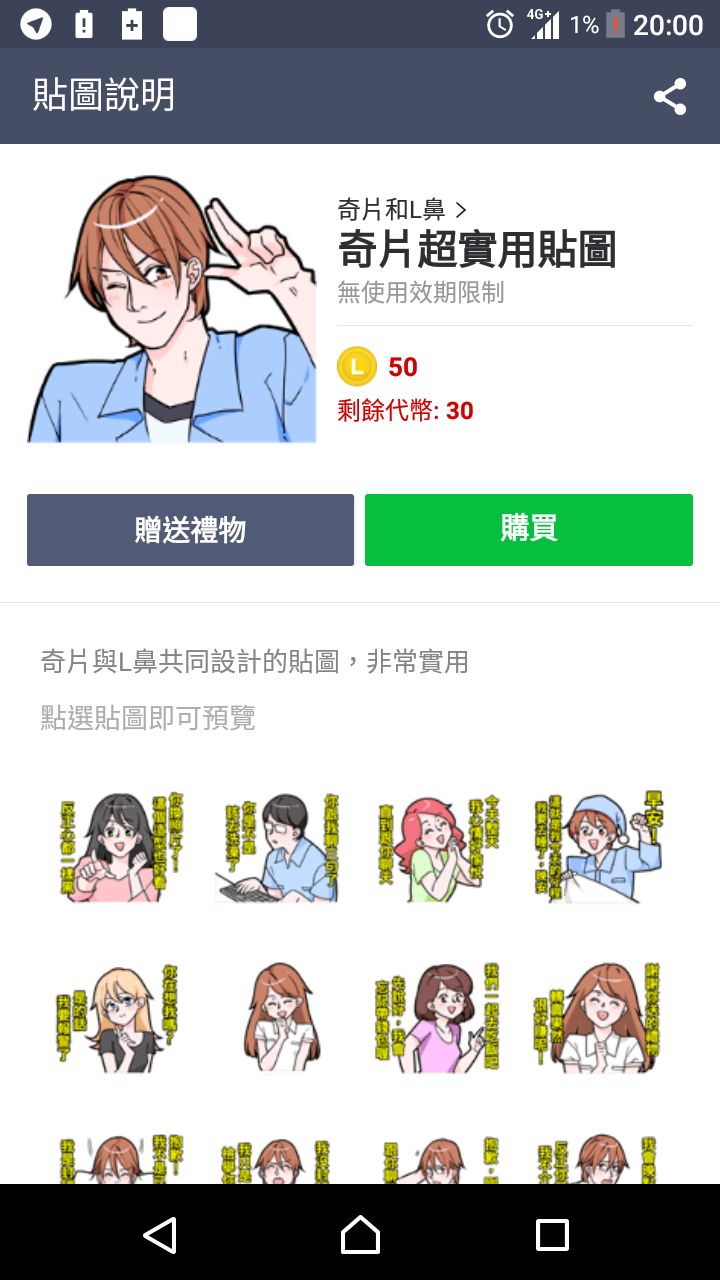720x1280 pixels.
Task: Preview the sticker without any text
Action: point(277,1017)
